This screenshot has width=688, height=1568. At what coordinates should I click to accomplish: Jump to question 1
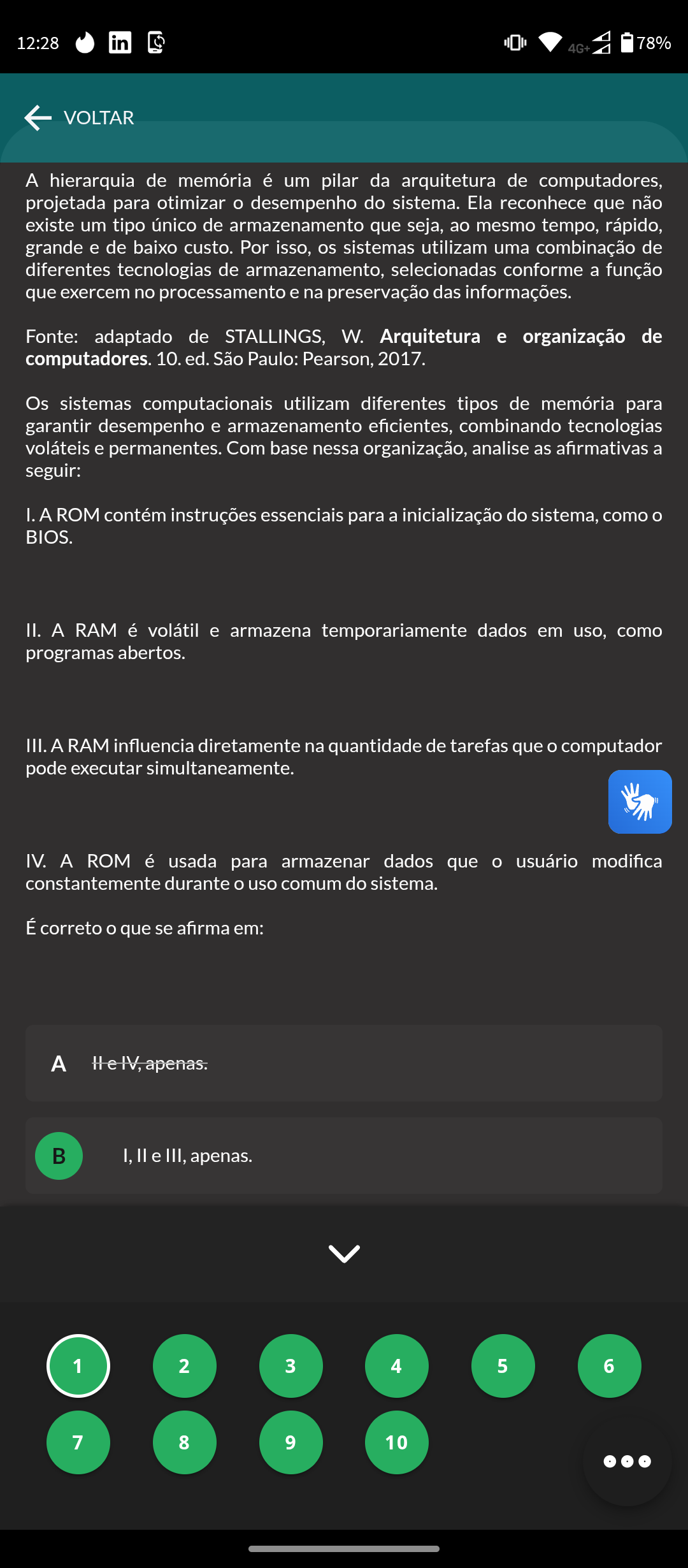coord(78,1366)
